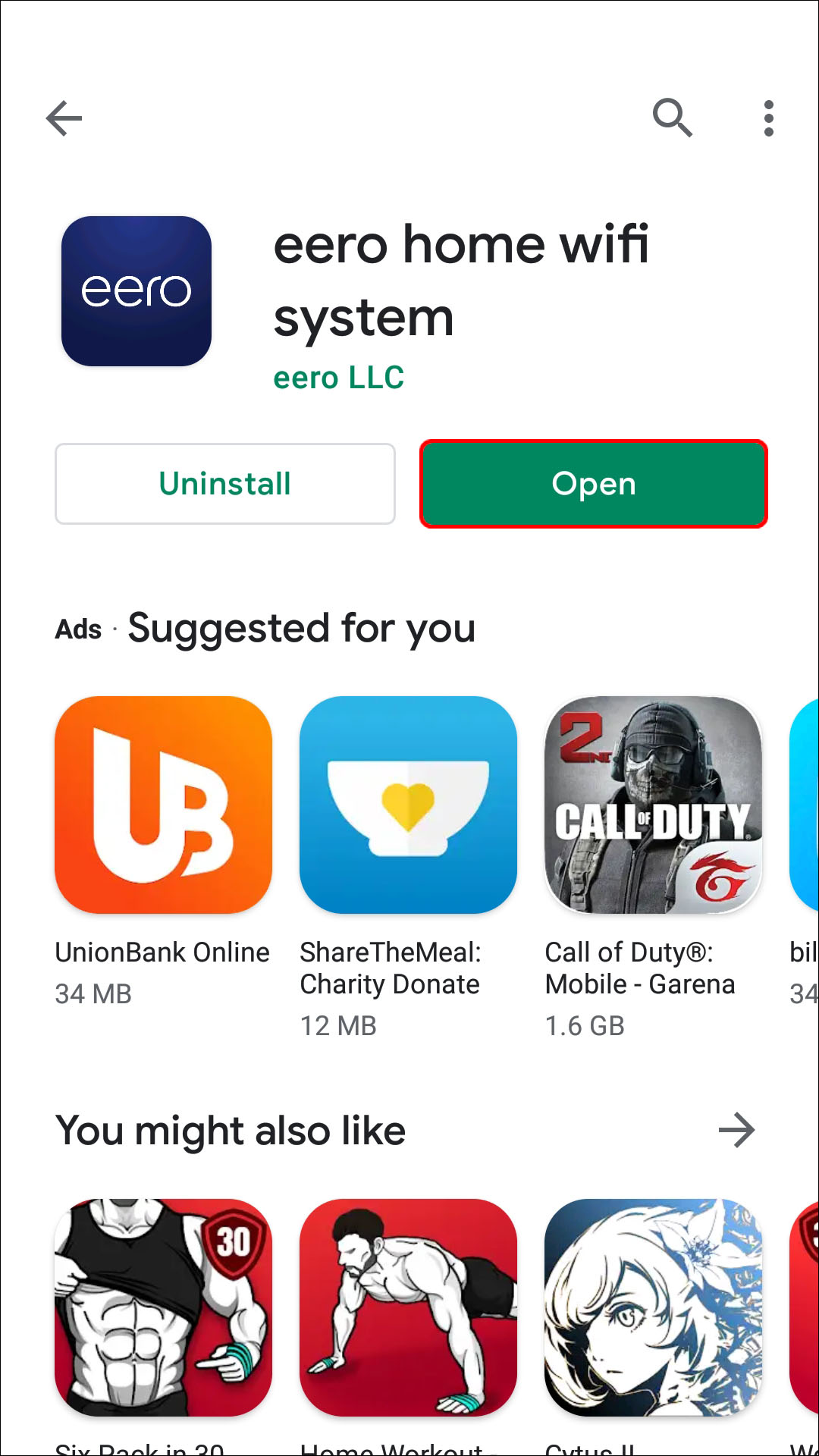The height and width of the screenshot is (1456, 819).
Task: Open the Cytus II app card
Action: 653,1307
